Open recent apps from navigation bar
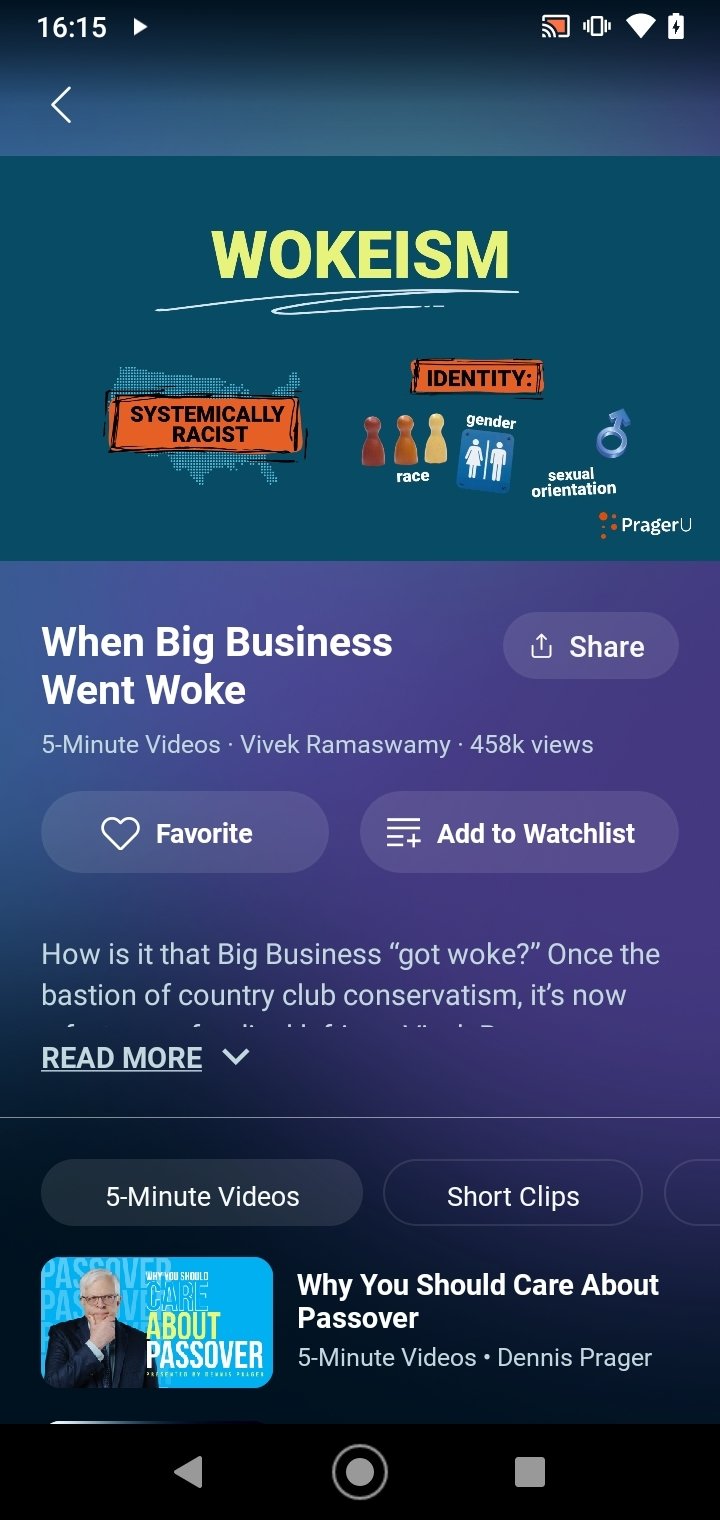This screenshot has width=720, height=1520. point(530,1472)
